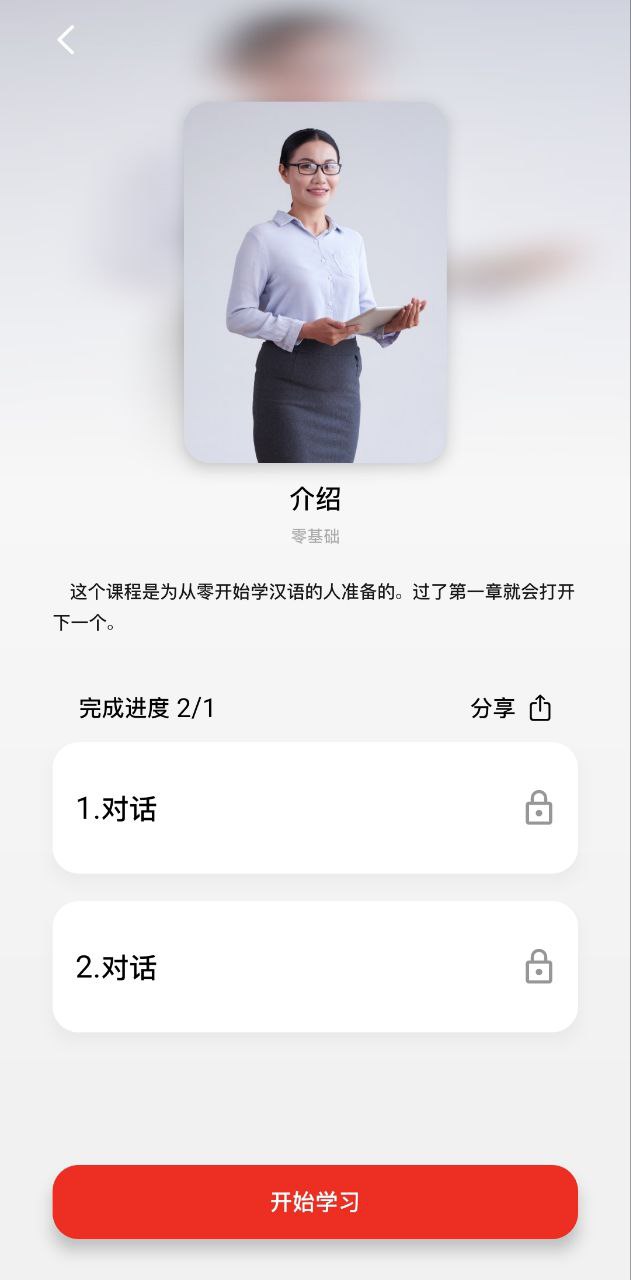The height and width of the screenshot is (1280, 631).
Task: Tap the red 开始学习 button
Action: (315, 1202)
